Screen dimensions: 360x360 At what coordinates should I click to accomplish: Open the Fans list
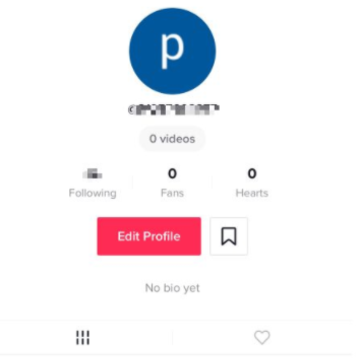pos(172,184)
